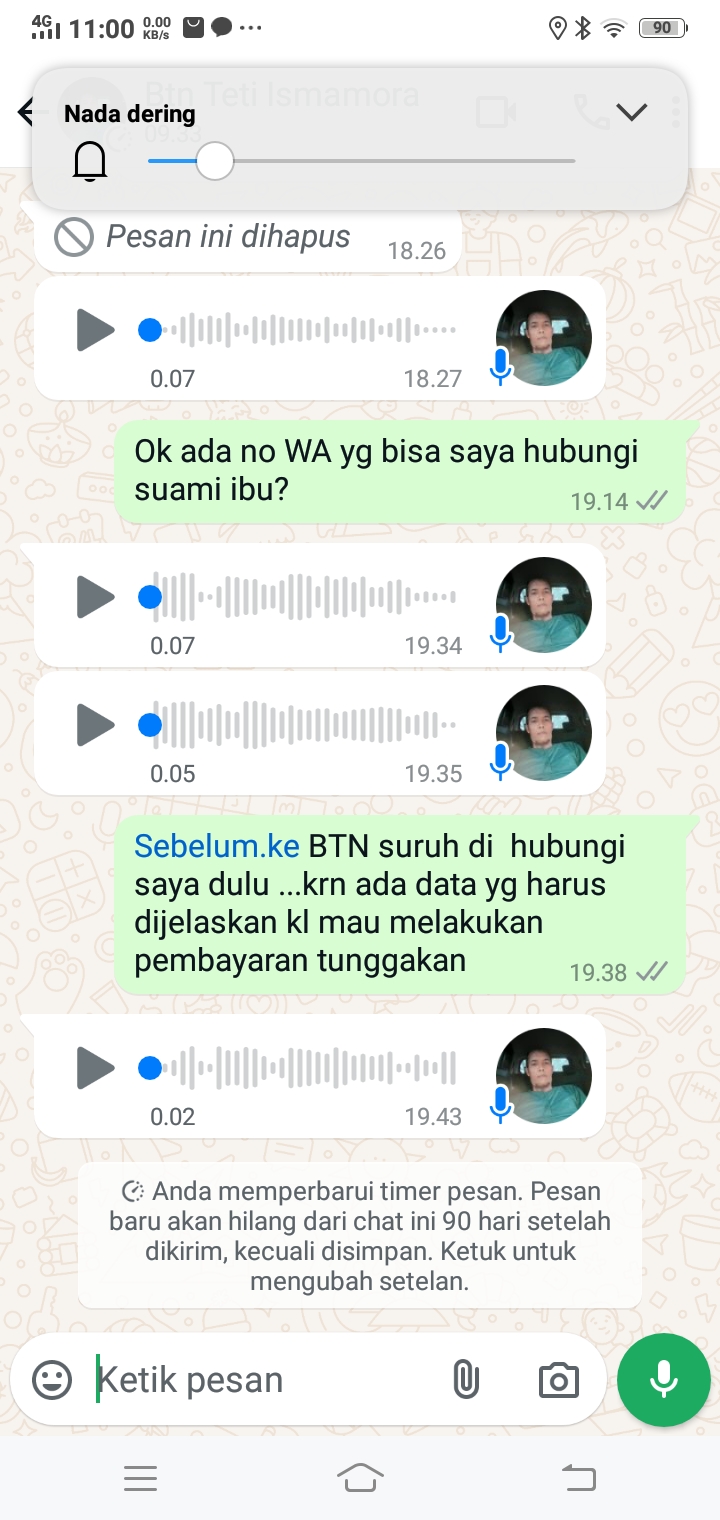Go to the home screen via the navigation bar

(360, 1477)
